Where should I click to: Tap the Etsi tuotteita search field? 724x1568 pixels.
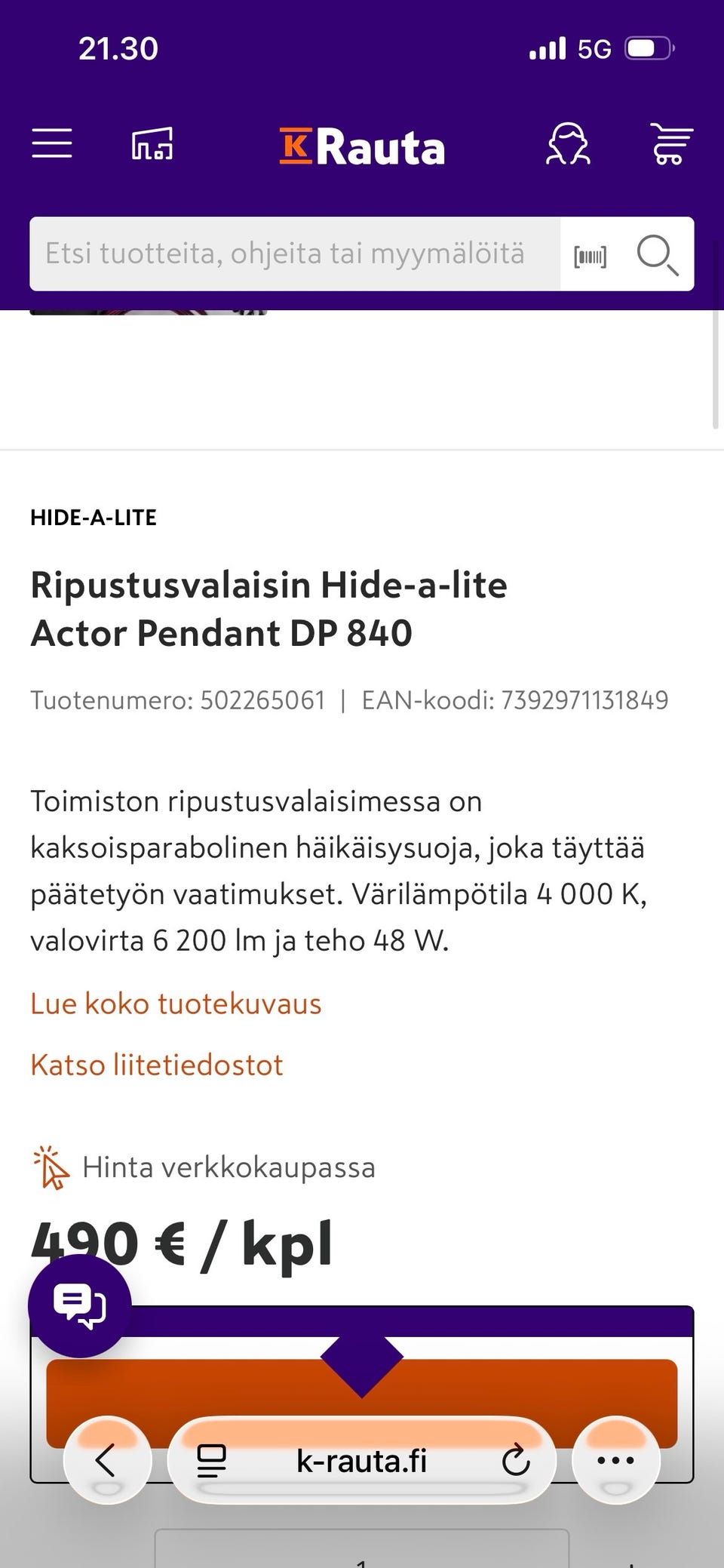click(x=295, y=254)
